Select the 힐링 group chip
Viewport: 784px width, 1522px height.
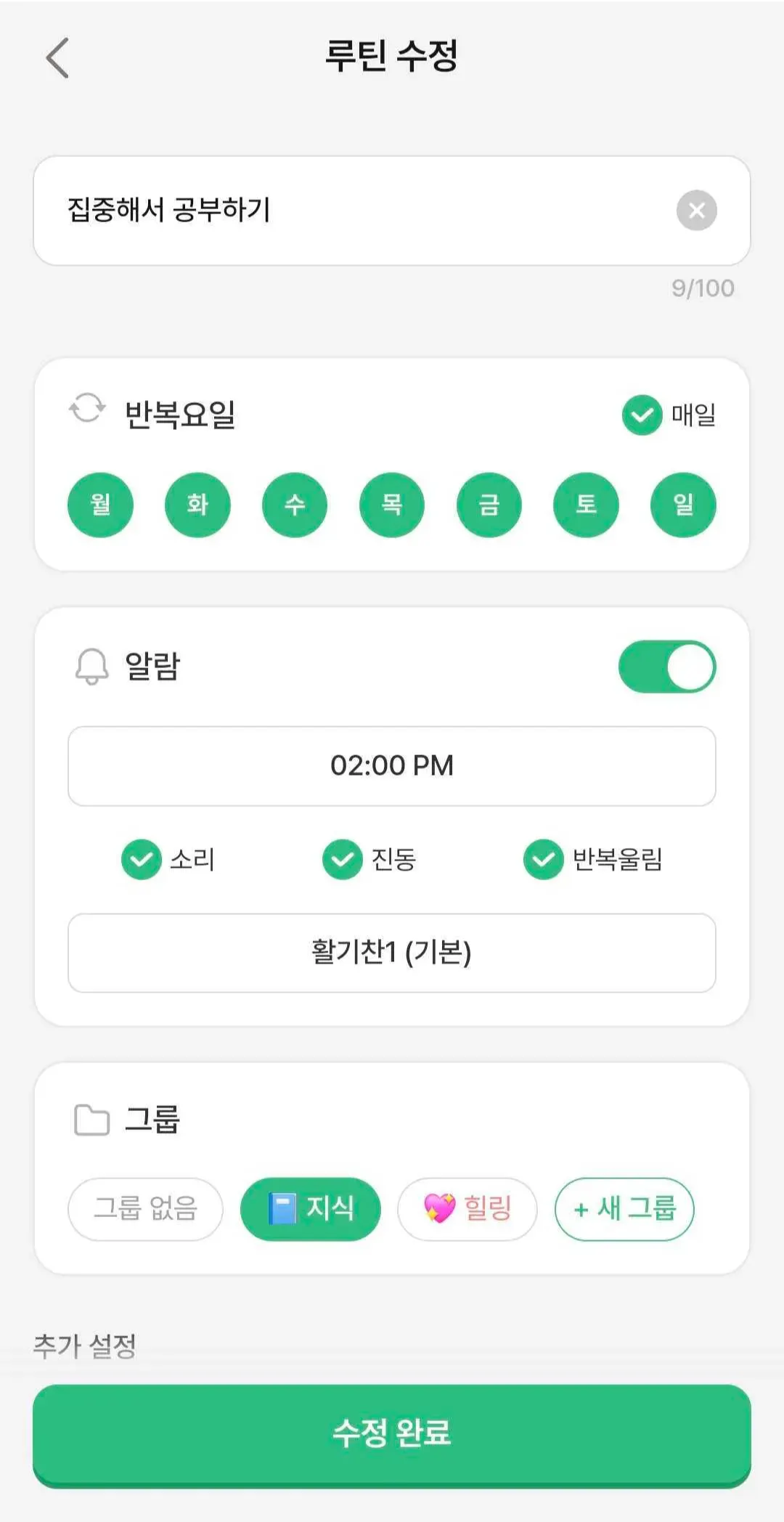pos(467,1209)
